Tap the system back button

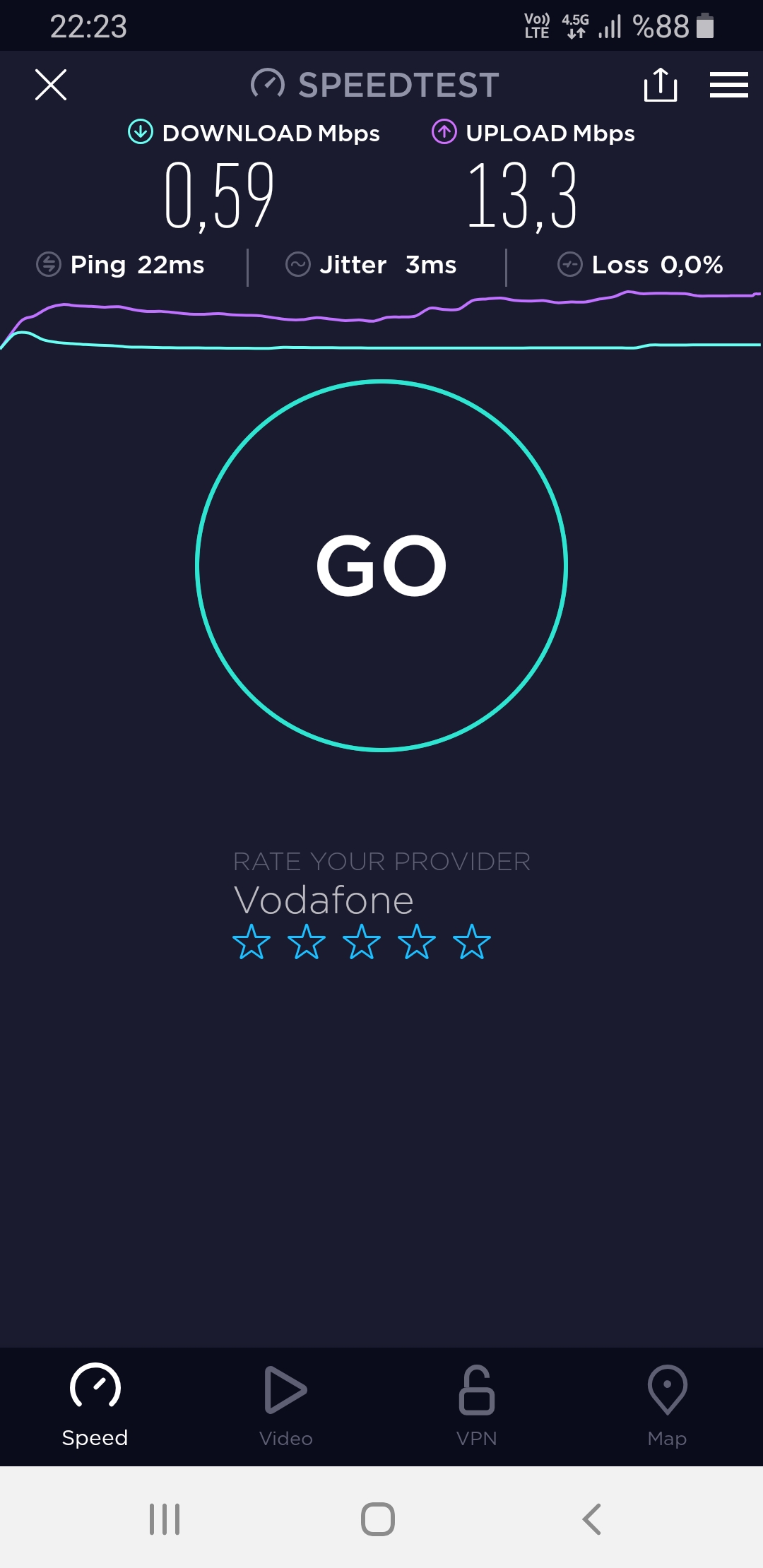(x=591, y=1519)
